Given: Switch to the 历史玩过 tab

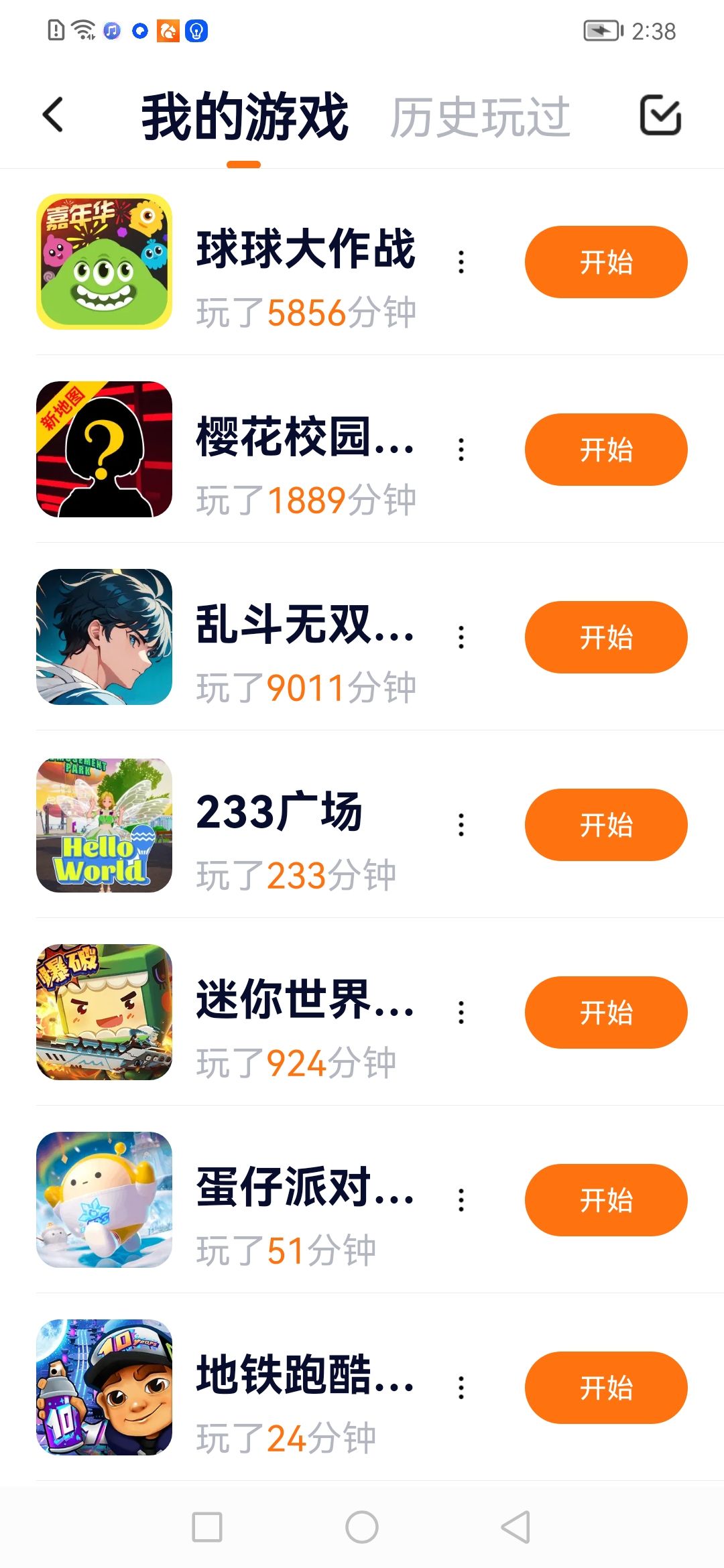Looking at the screenshot, I should pos(480,117).
